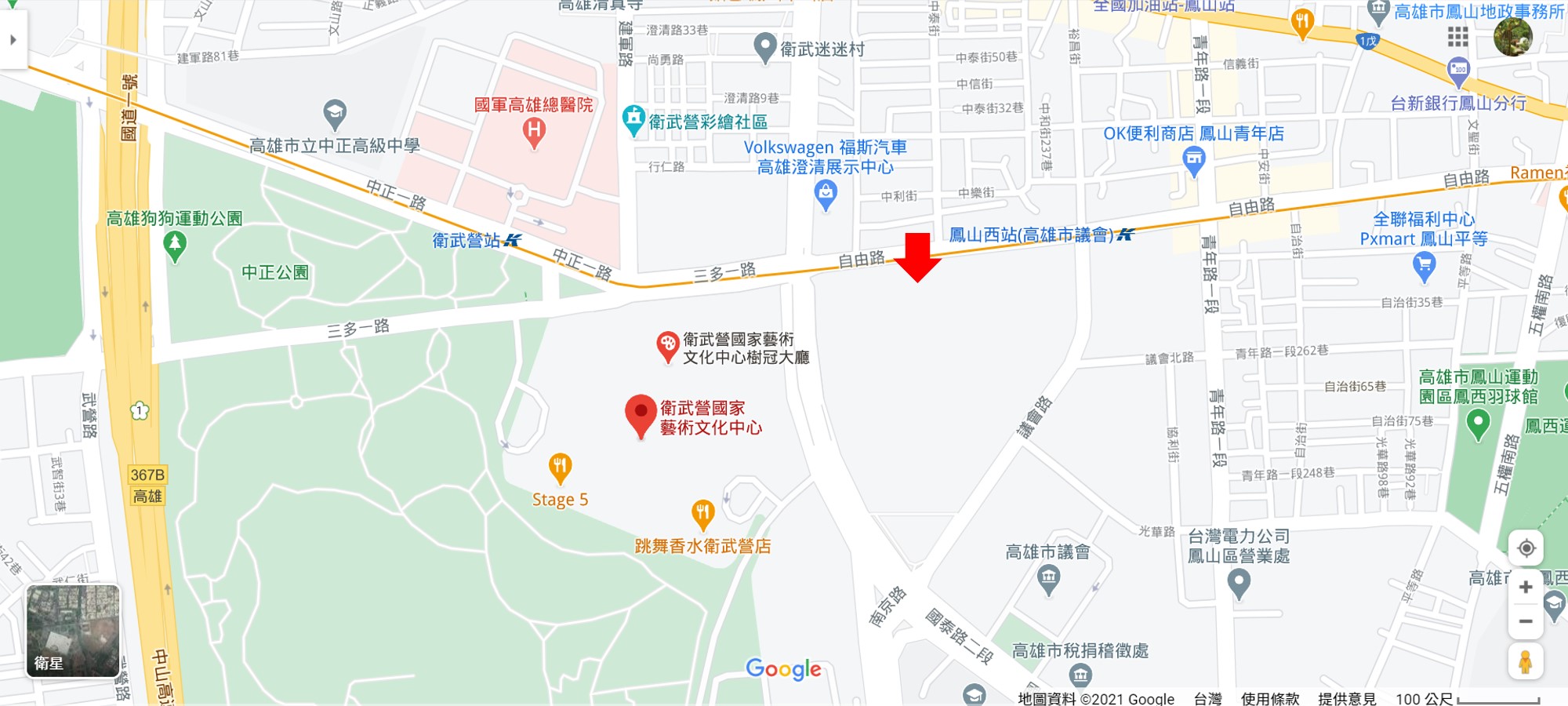The height and width of the screenshot is (706, 1568).
Task: Select 衛武營國家藝術文化中心 red pin
Action: [x=641, y=413]
